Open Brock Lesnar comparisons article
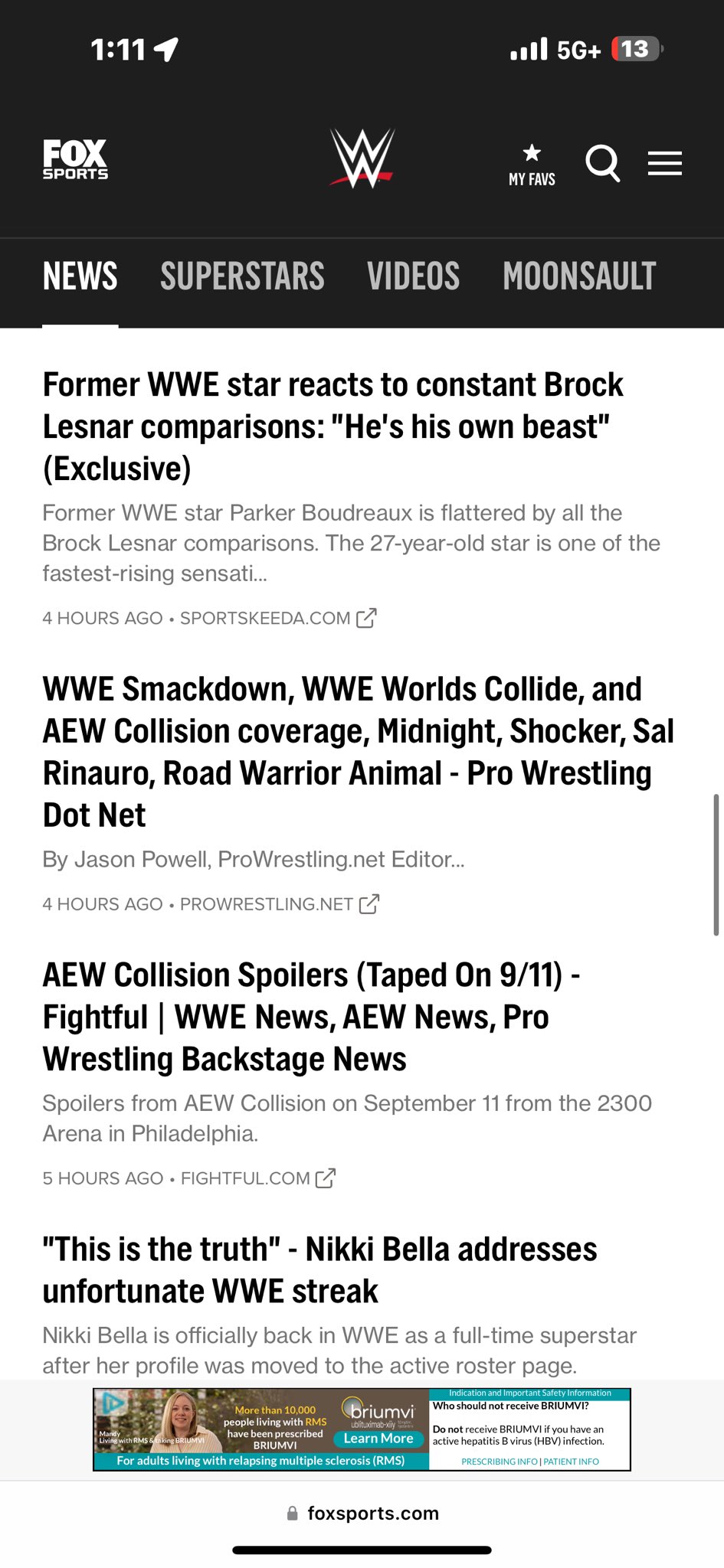The width and height of the screenshot is (724, 1568). click(x=333, y=426)
